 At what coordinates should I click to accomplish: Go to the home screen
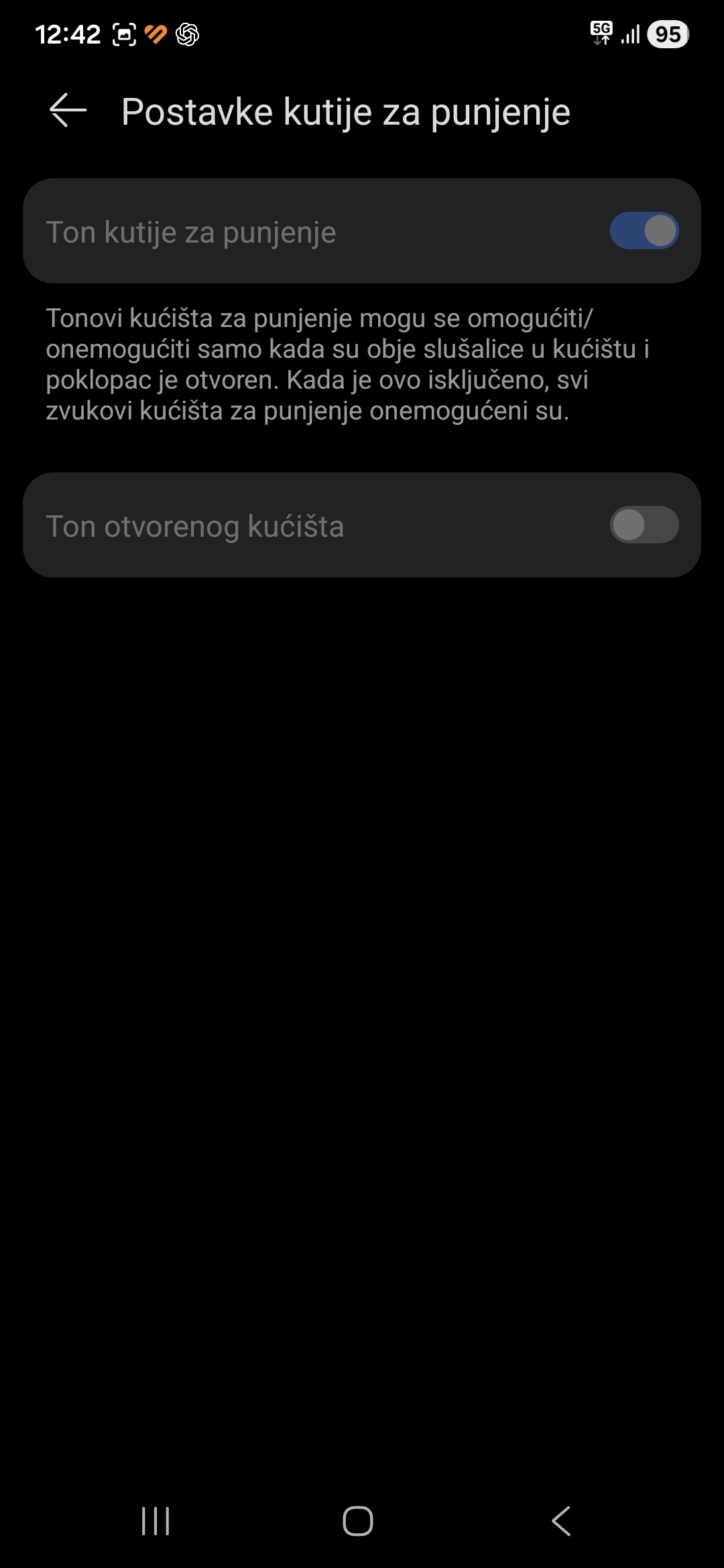tap(358, 1520)
